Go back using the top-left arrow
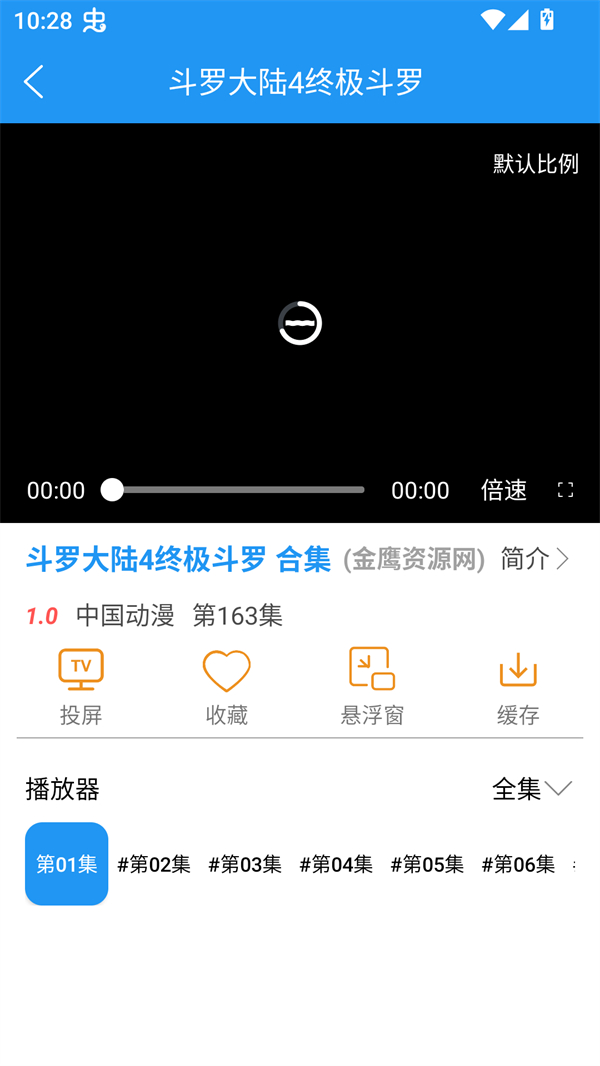Image resolution: width=600 pixels, height=1066 pixels. point(34,82)
